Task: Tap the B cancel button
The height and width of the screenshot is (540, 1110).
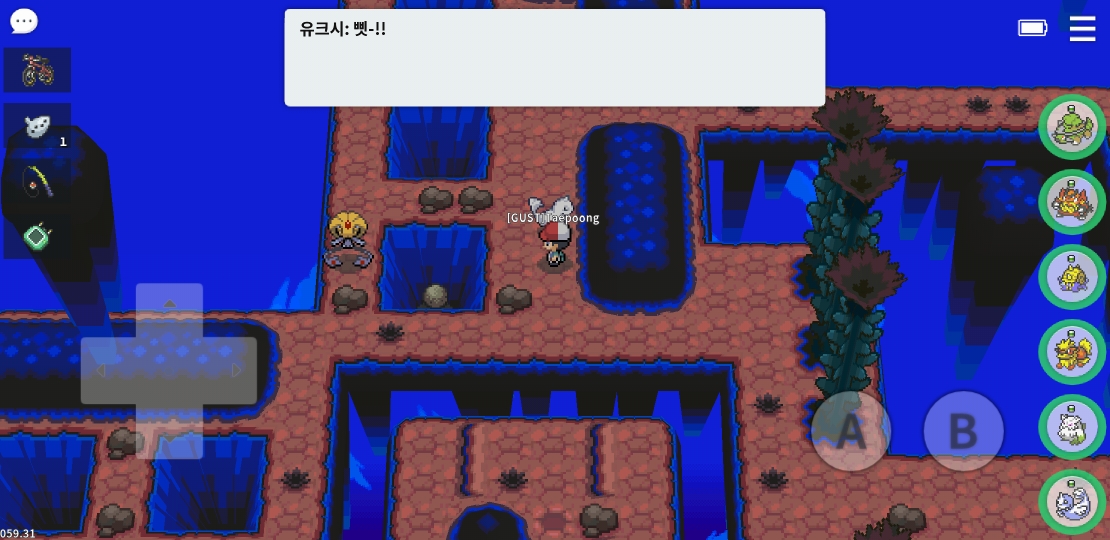Action: click(962, 431)
